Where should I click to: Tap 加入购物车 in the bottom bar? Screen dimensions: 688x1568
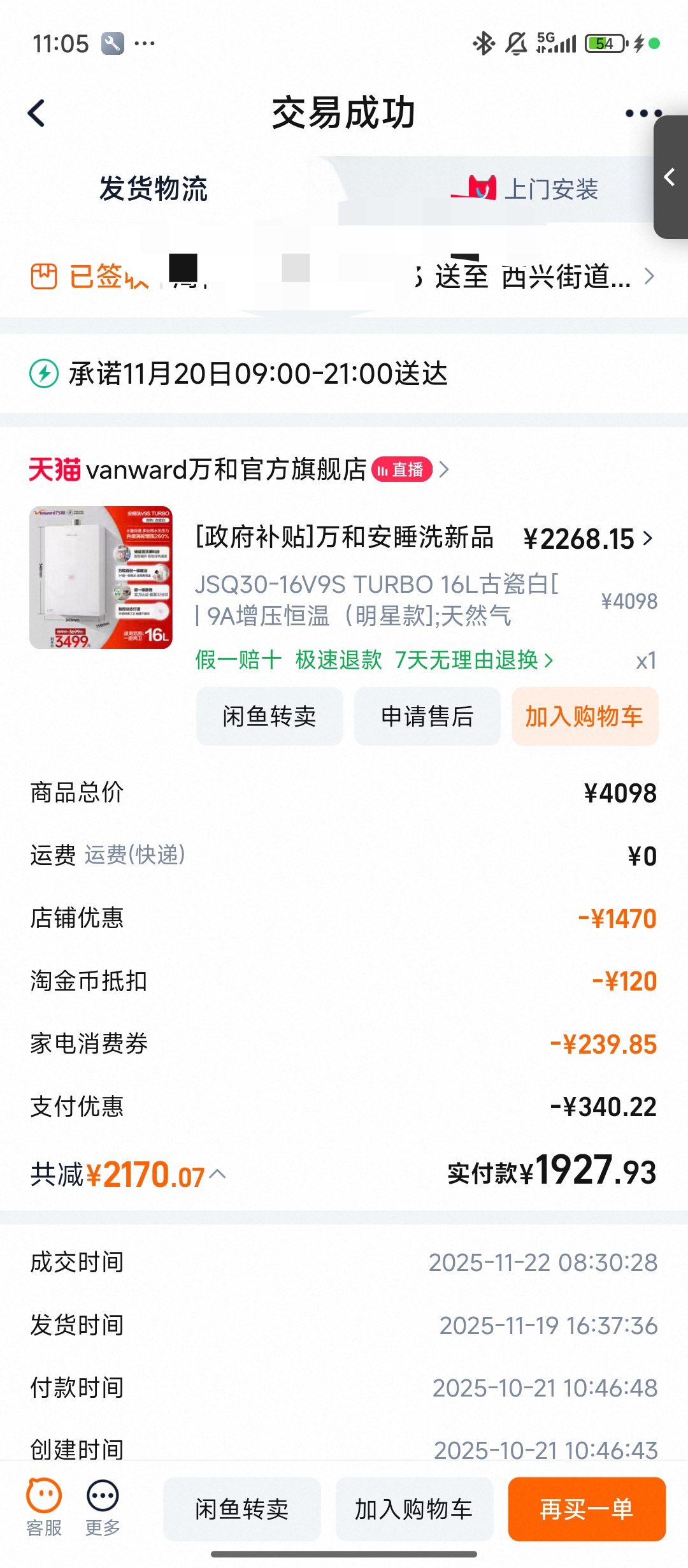[x=414, y=1509]
